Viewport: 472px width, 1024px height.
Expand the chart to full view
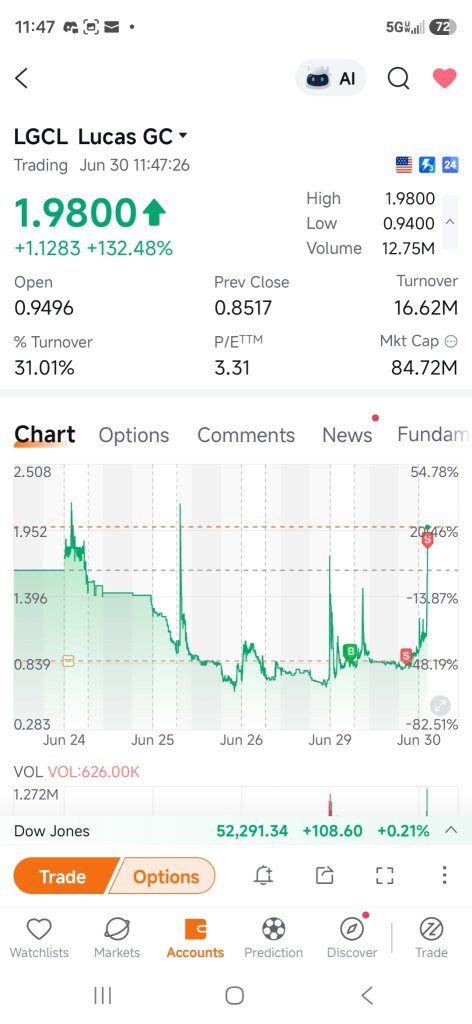click(x=440, y=705)
